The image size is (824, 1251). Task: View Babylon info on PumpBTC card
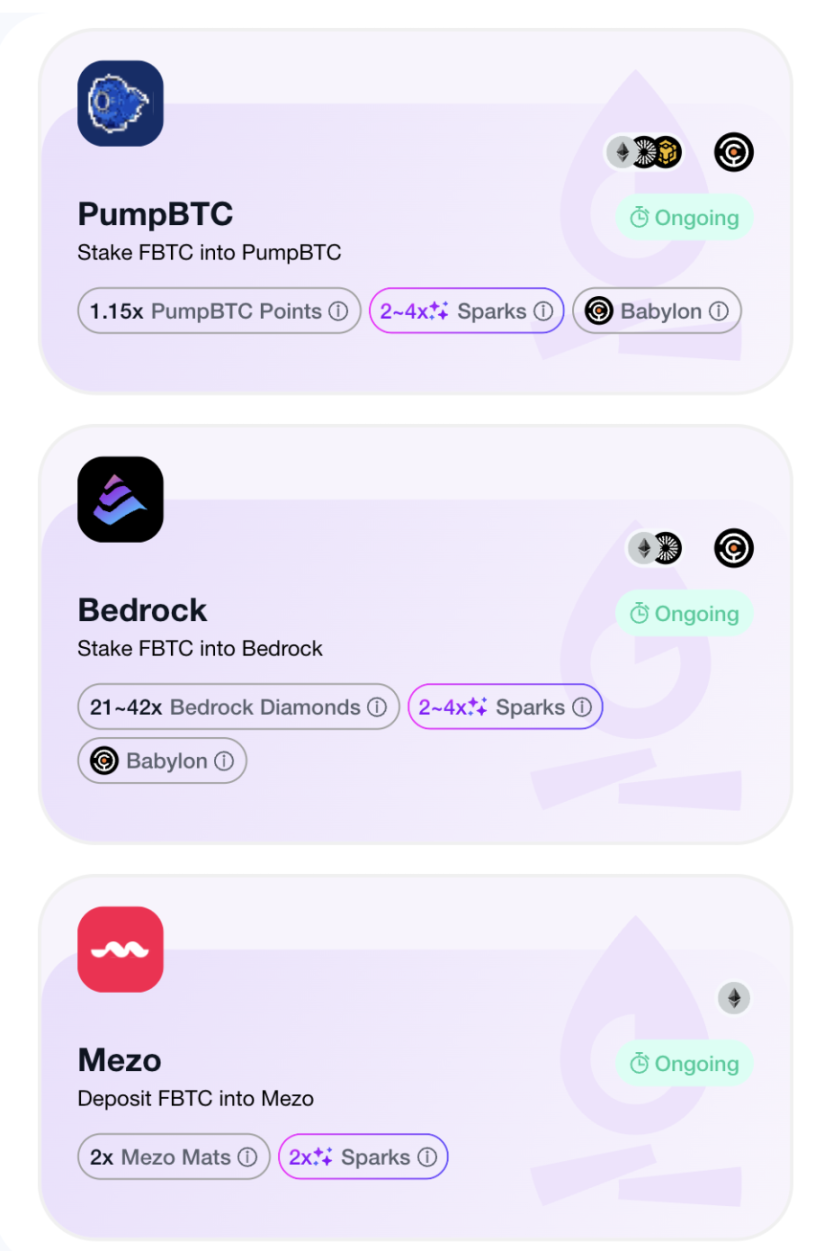(x=718, y=311)
